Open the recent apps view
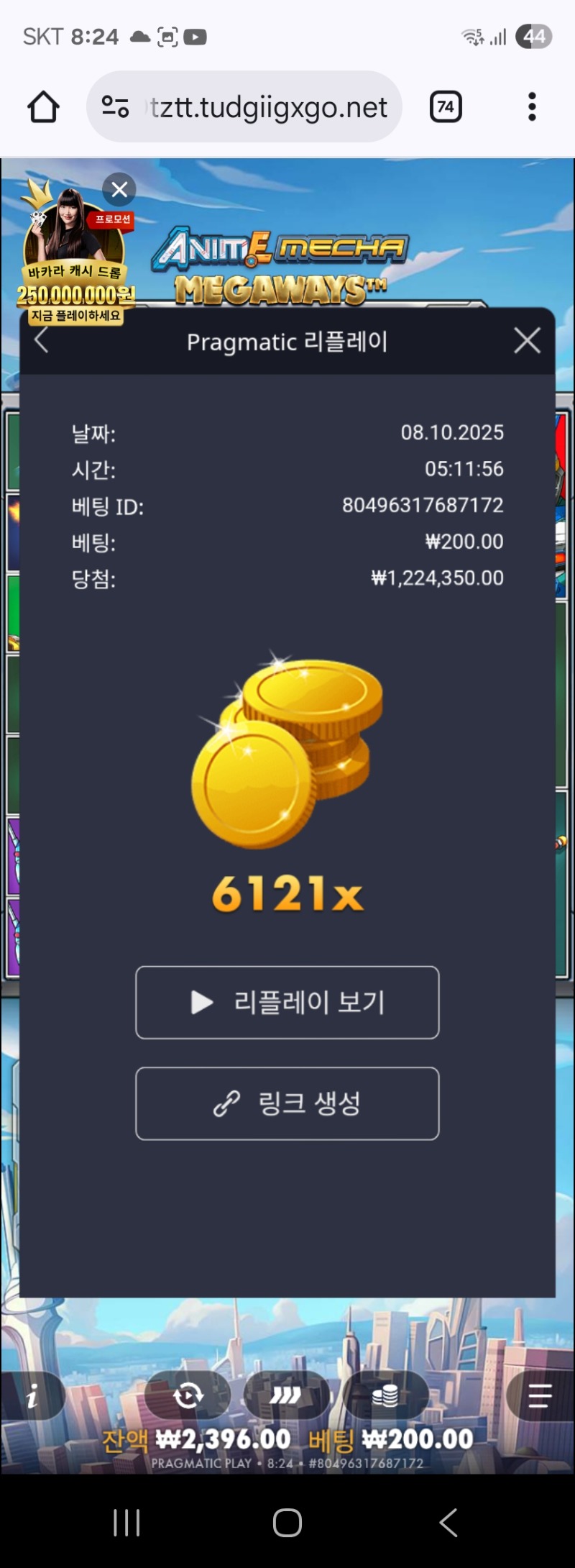 [x=126, y=1522]
